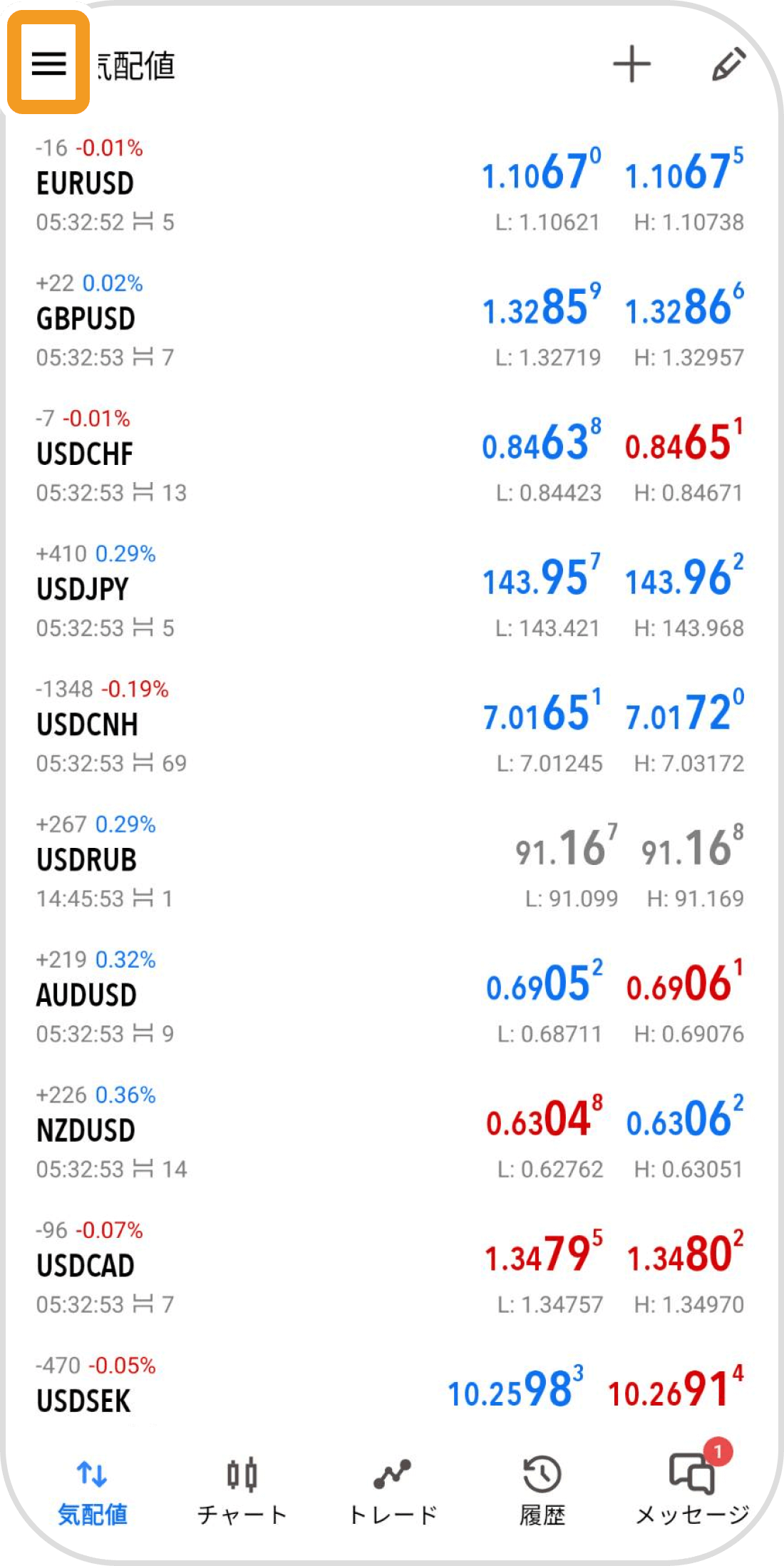Go to the トレード tab
The width and height of the screenshot is (784, 1566).
pyautogui.click(x=393, y=1490)
